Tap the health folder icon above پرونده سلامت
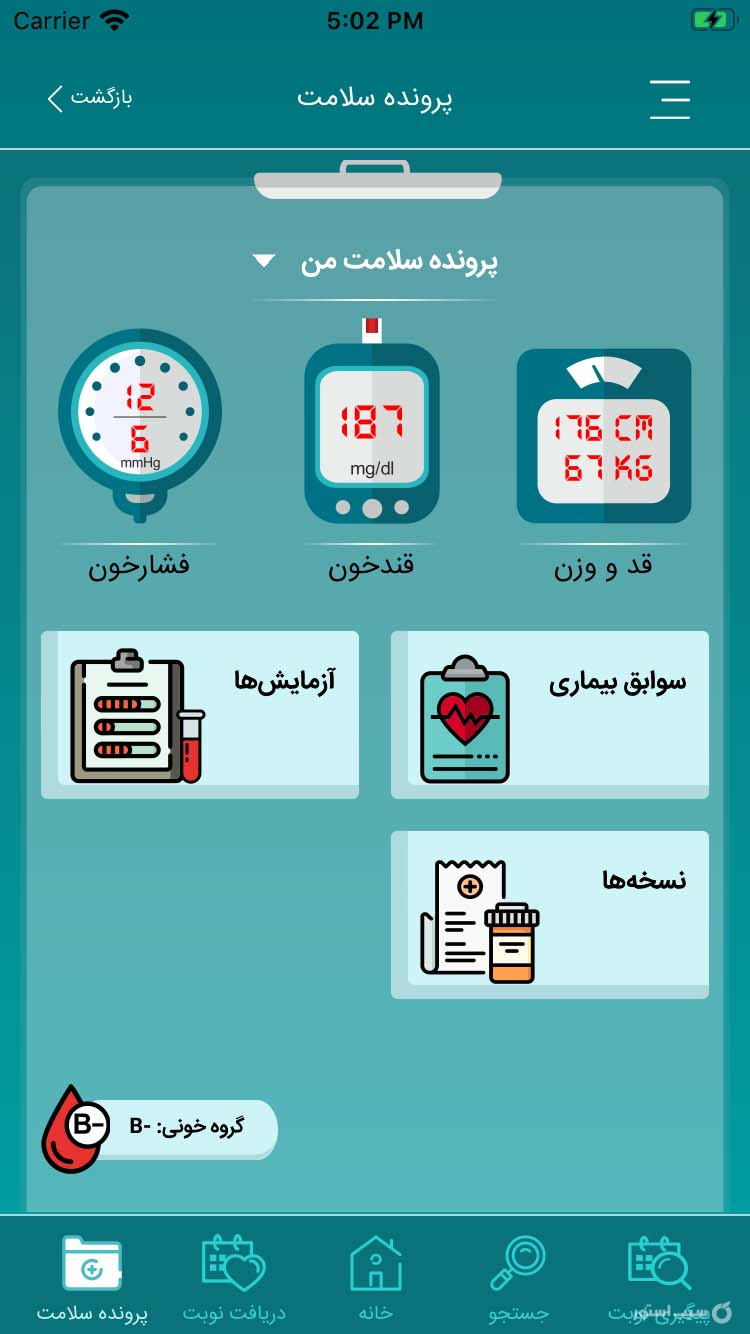Viewport: 750px width, 1334px height. (x=90, y=1260)
